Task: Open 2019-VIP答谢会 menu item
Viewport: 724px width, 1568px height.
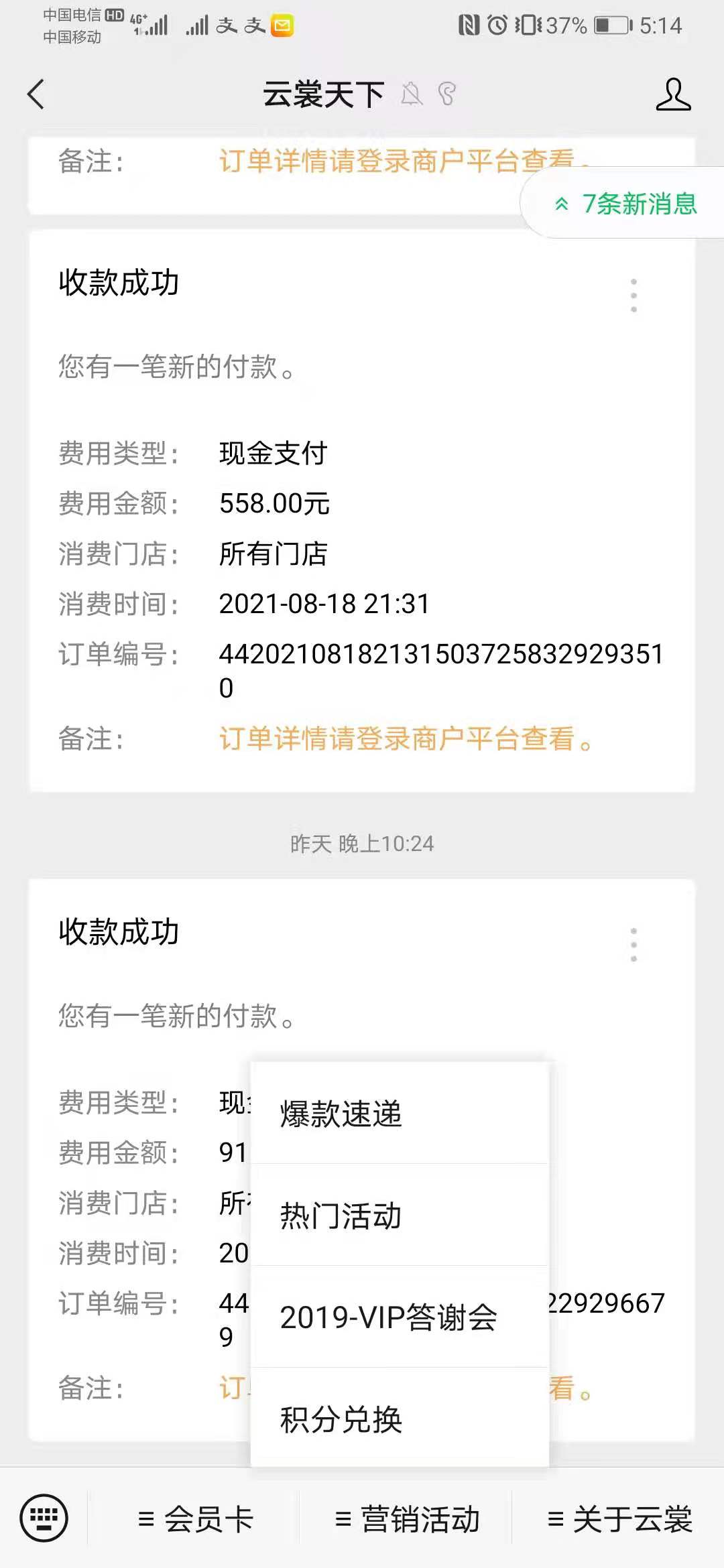Action: [x=400, y=1317]
